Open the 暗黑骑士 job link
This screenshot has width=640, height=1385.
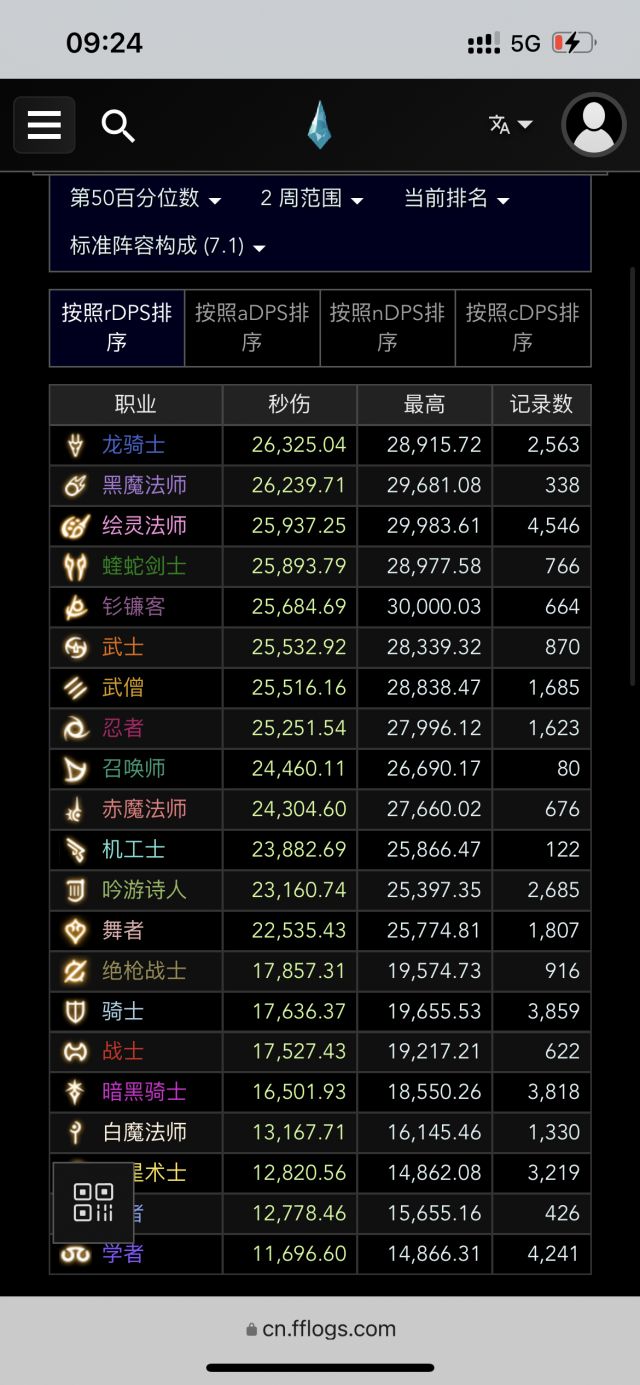click(144, 1092)
